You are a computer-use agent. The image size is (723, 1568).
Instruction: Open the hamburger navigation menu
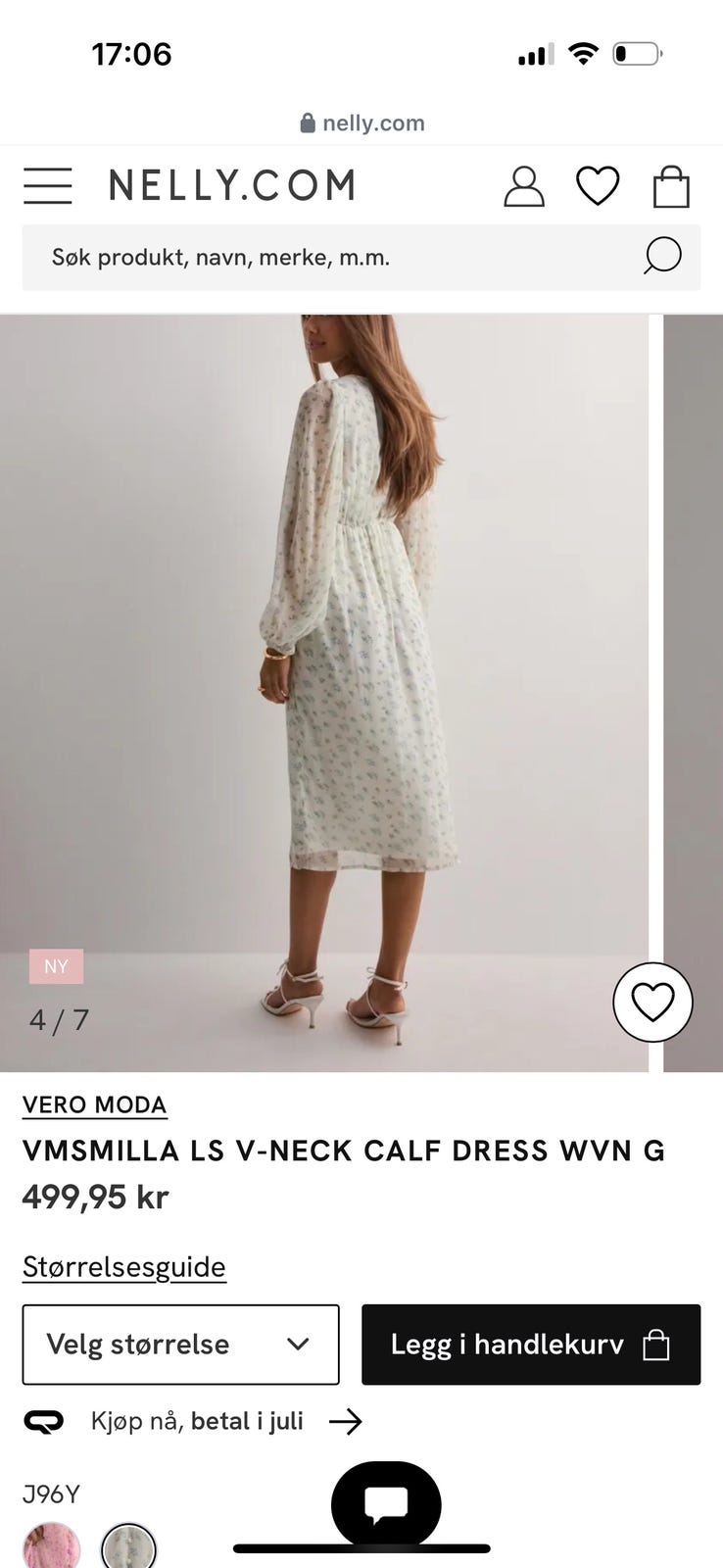(x=48, y=185)
